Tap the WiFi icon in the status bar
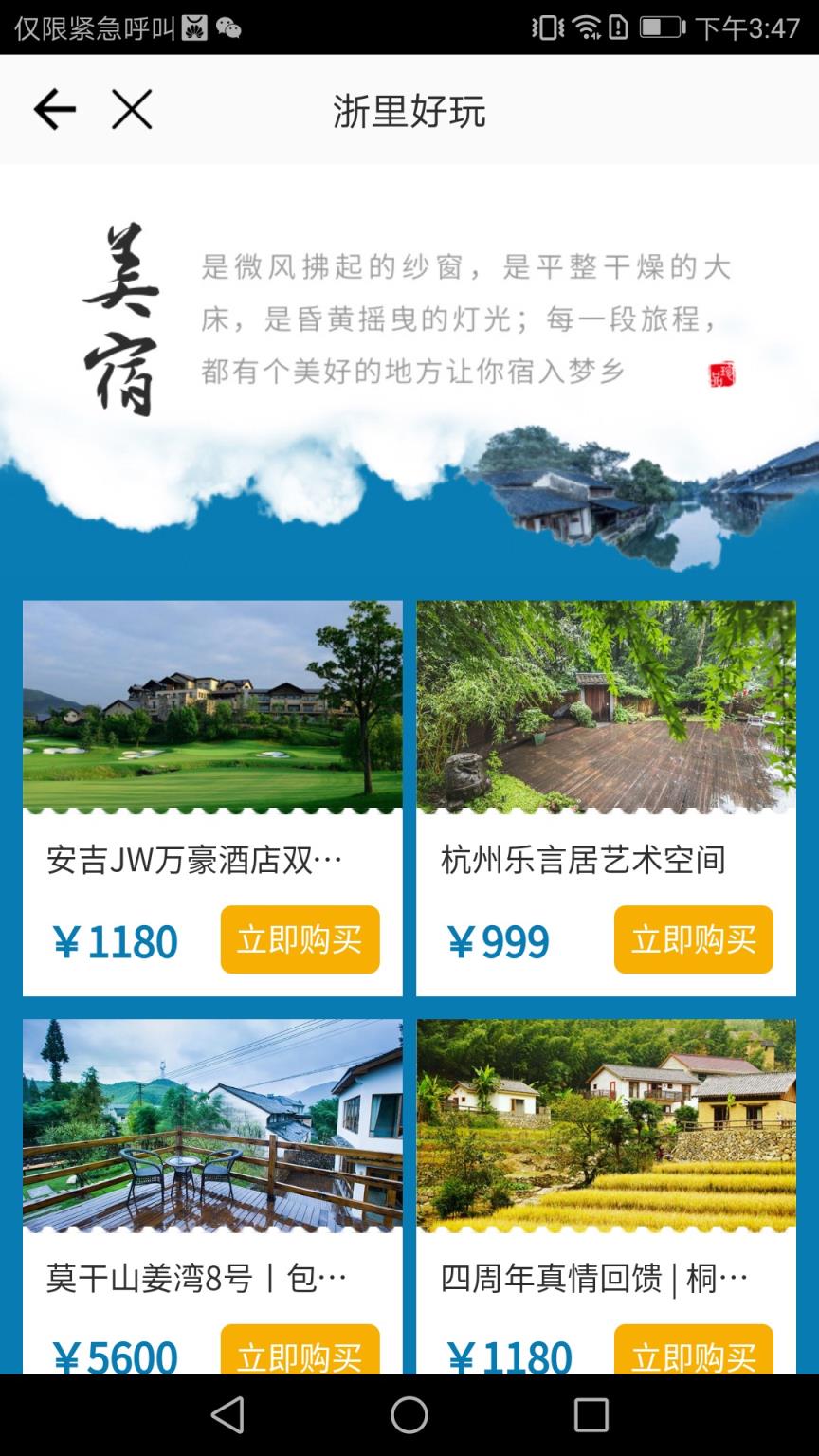This screenshot has height=1456, width=819. point(588,27)
